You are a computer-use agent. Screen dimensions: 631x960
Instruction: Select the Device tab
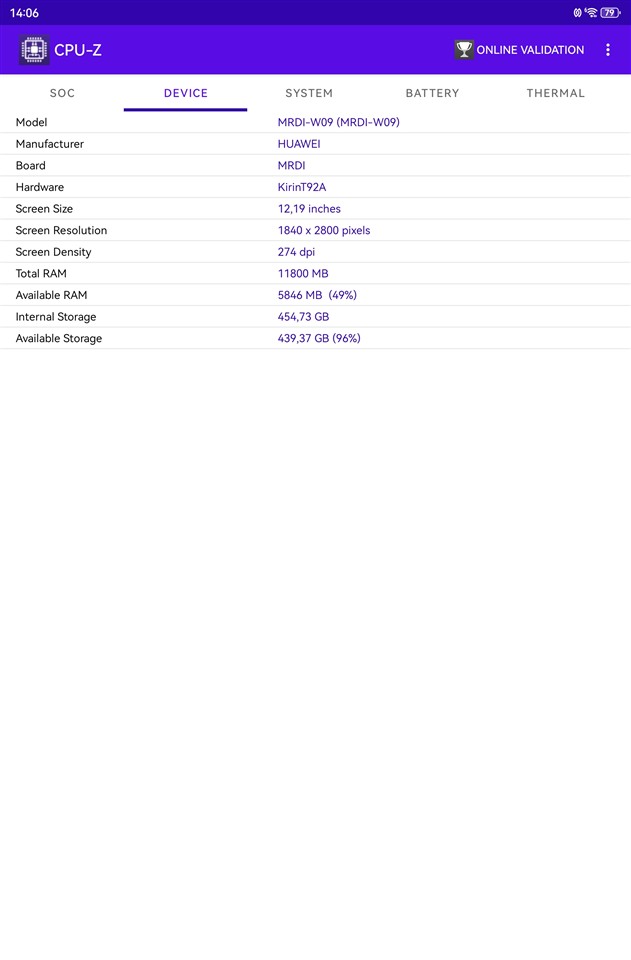(x=186, y=93)
